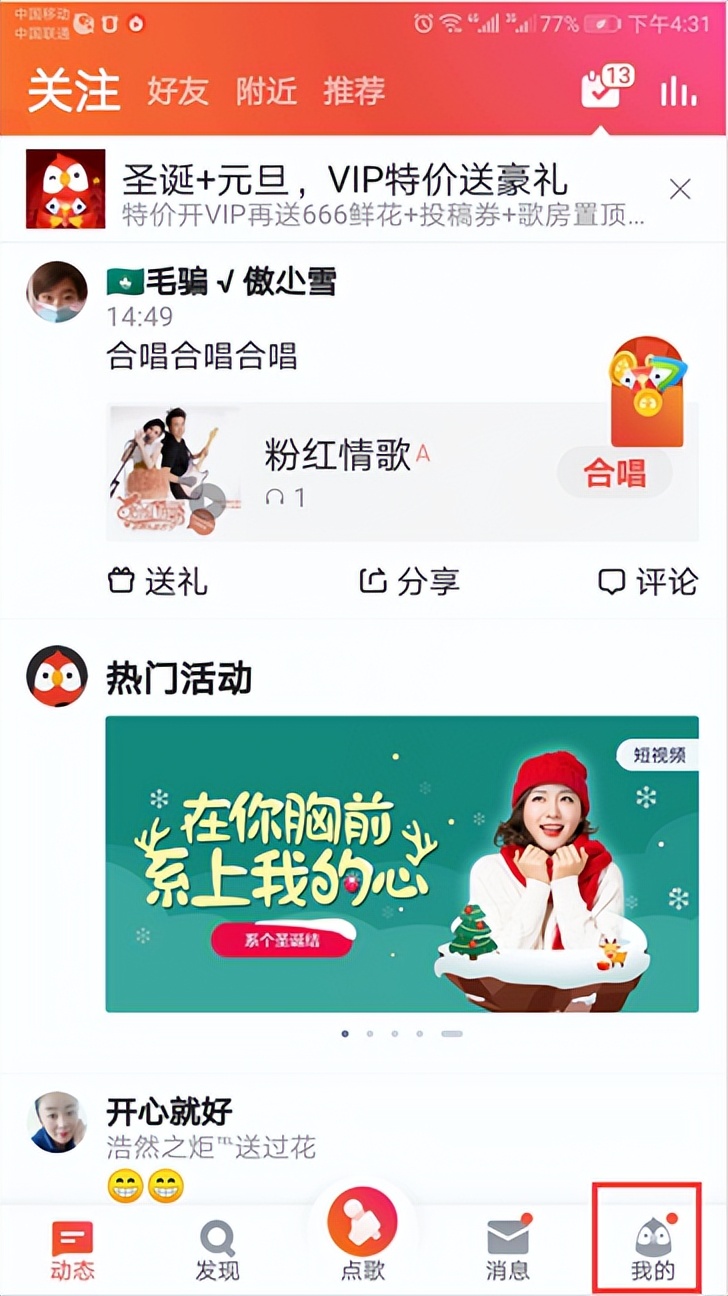Screen dimensions: 728x1296
Task: Switch to the 好友 tab
Action: click(x=177, y=91)
